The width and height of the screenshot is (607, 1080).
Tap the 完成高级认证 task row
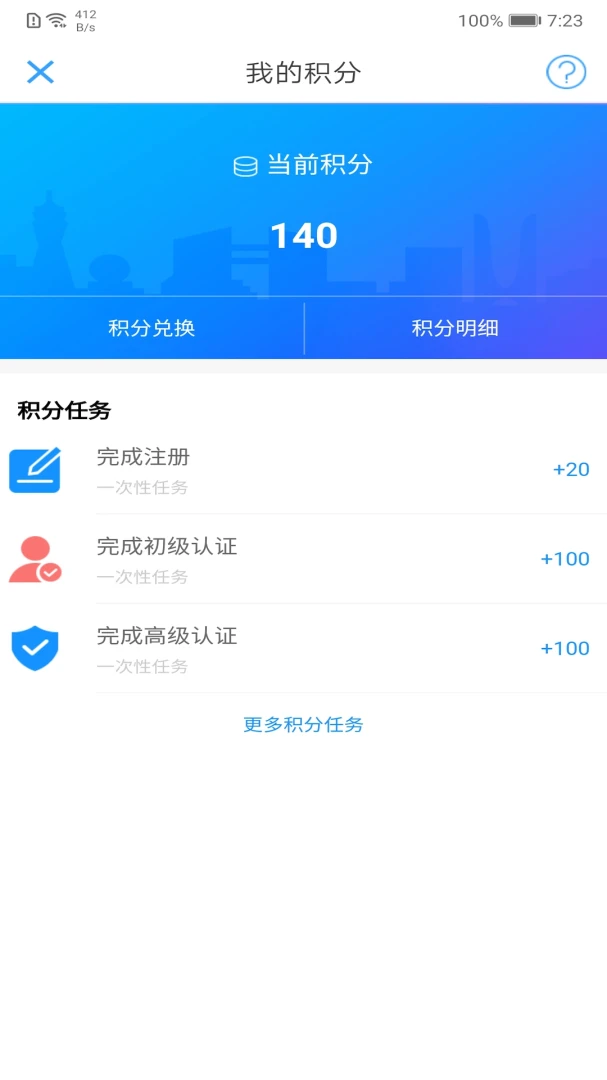click(x=303, y=648)
